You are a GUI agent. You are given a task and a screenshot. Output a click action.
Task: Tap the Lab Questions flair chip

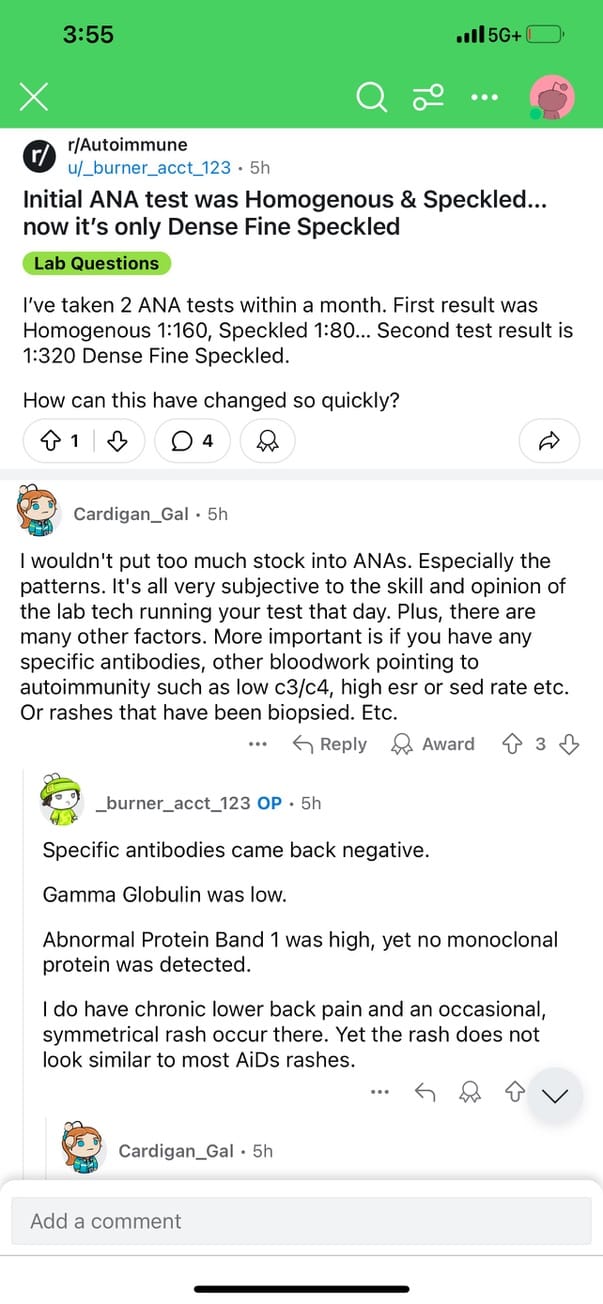pos(96,264)
